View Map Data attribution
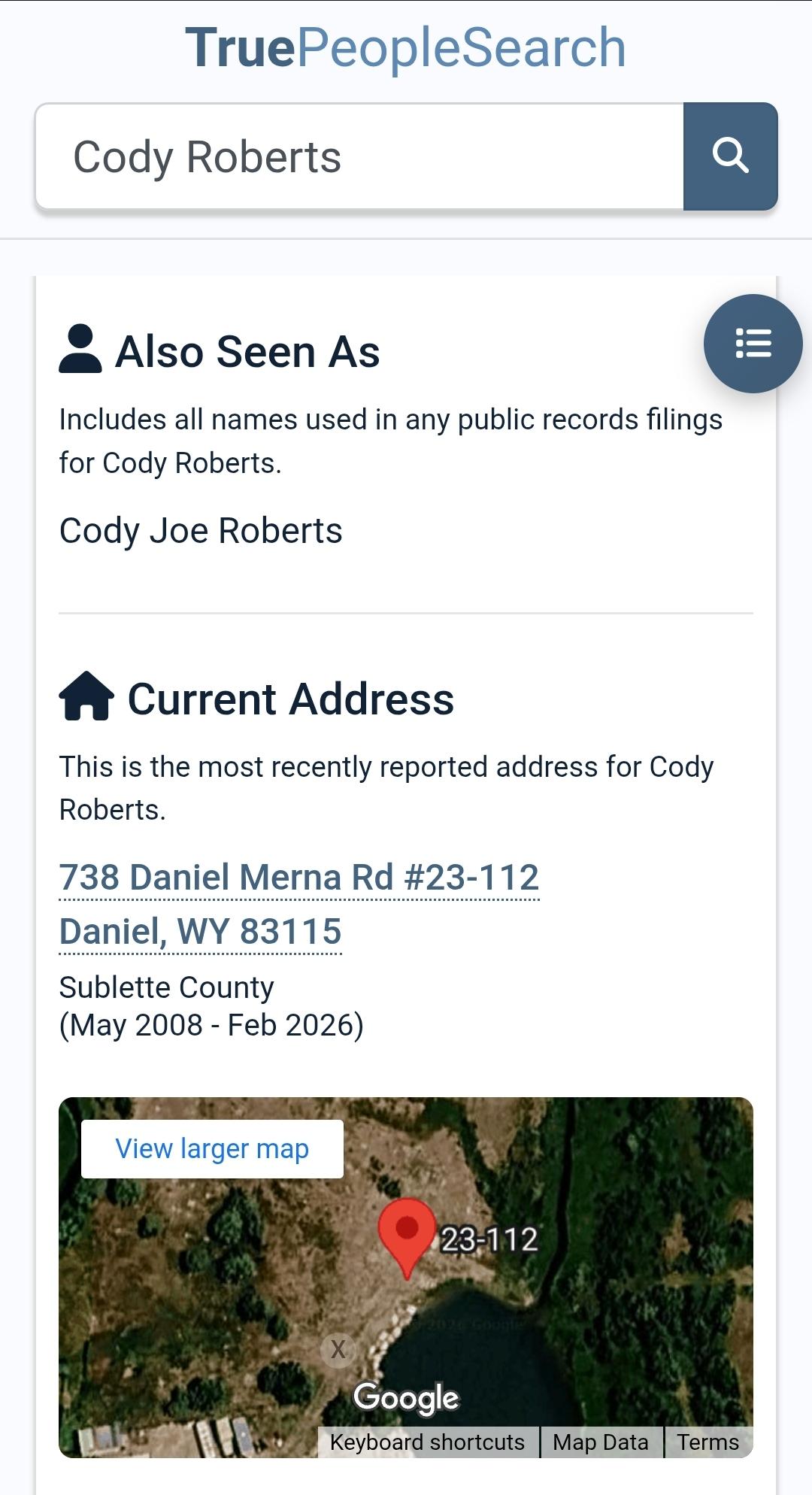Viewport: 812px width, 1495px height. tap(600, 1442)
